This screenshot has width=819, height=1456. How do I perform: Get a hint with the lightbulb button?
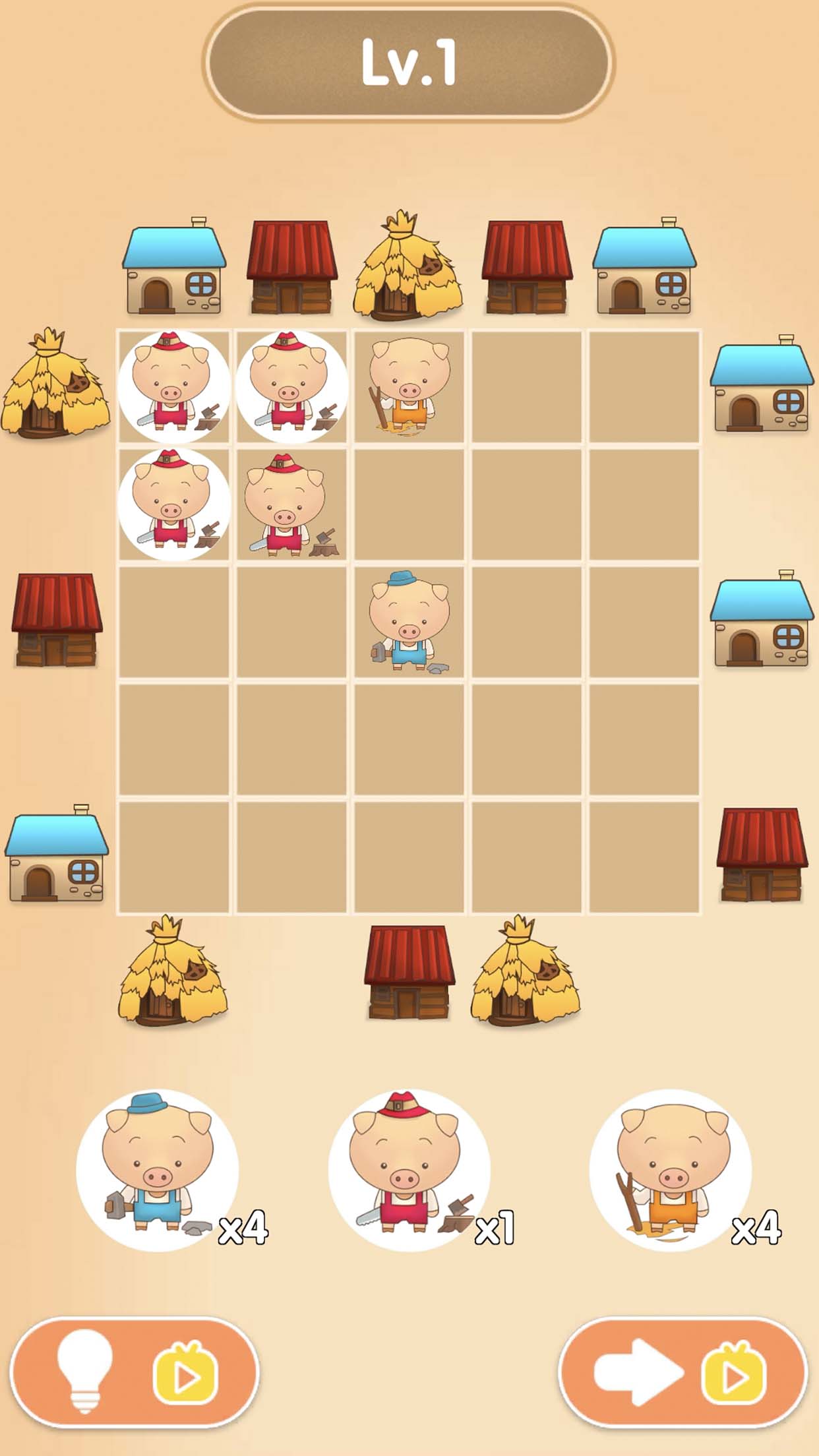135,1373
